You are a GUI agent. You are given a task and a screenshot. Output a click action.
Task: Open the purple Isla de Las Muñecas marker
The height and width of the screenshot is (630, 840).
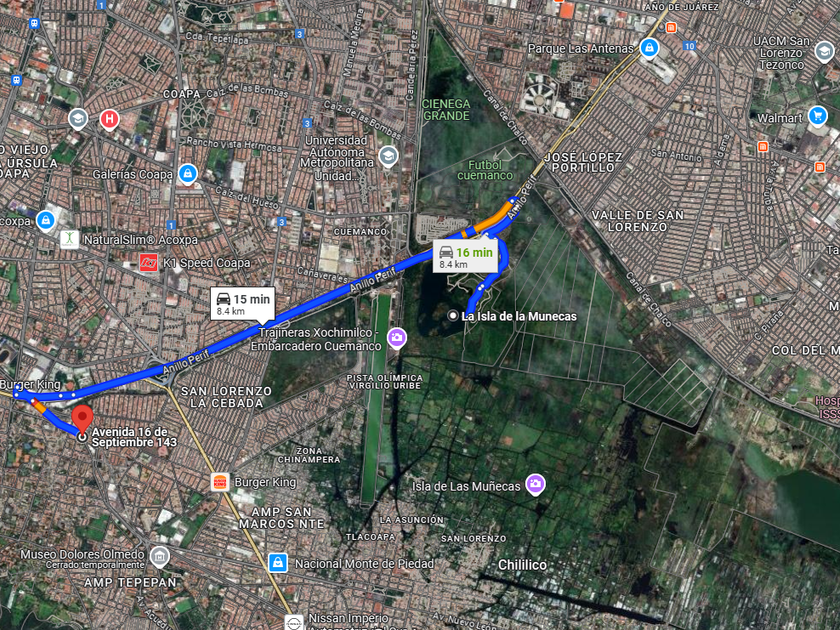pos(535,484)
